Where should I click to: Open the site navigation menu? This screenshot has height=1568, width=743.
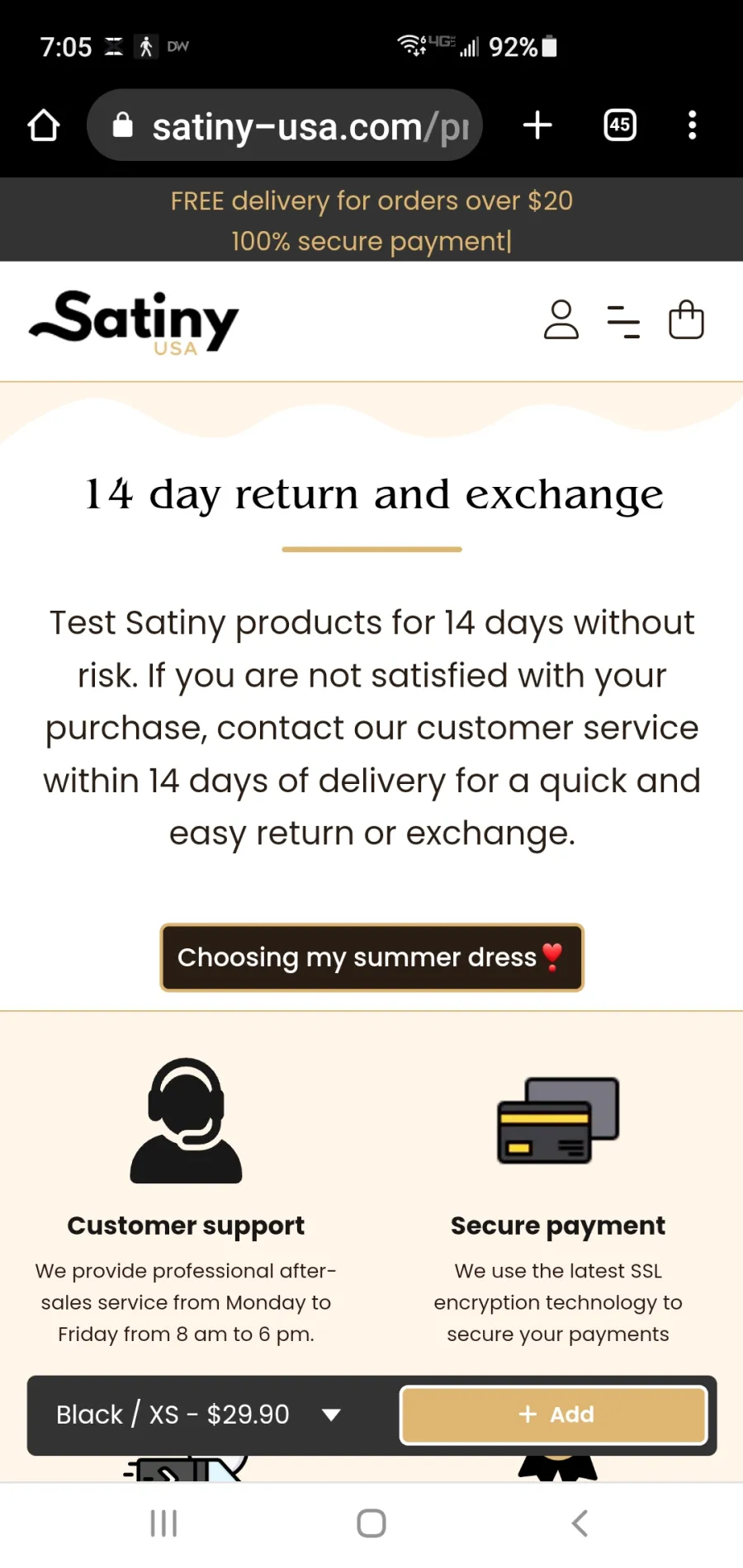tap(623, 322)
